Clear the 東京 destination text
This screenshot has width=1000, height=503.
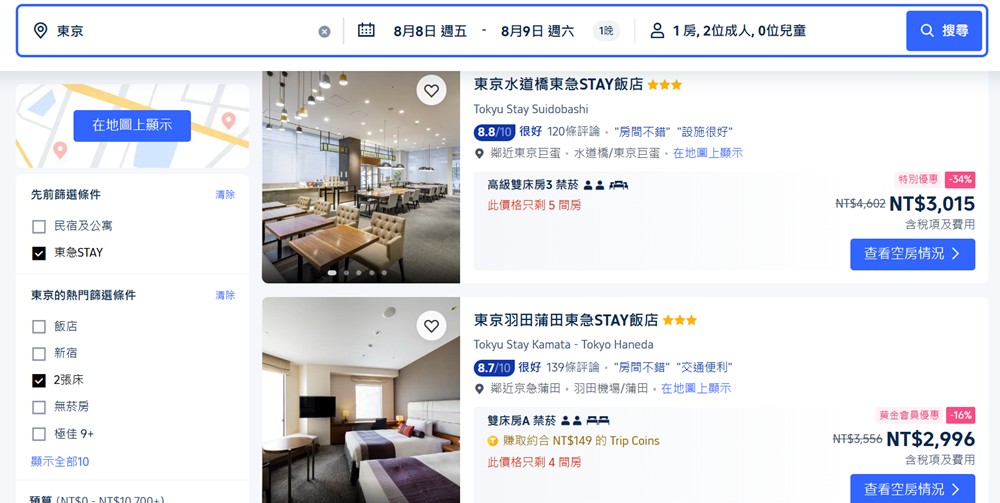[x=324, y=31]
